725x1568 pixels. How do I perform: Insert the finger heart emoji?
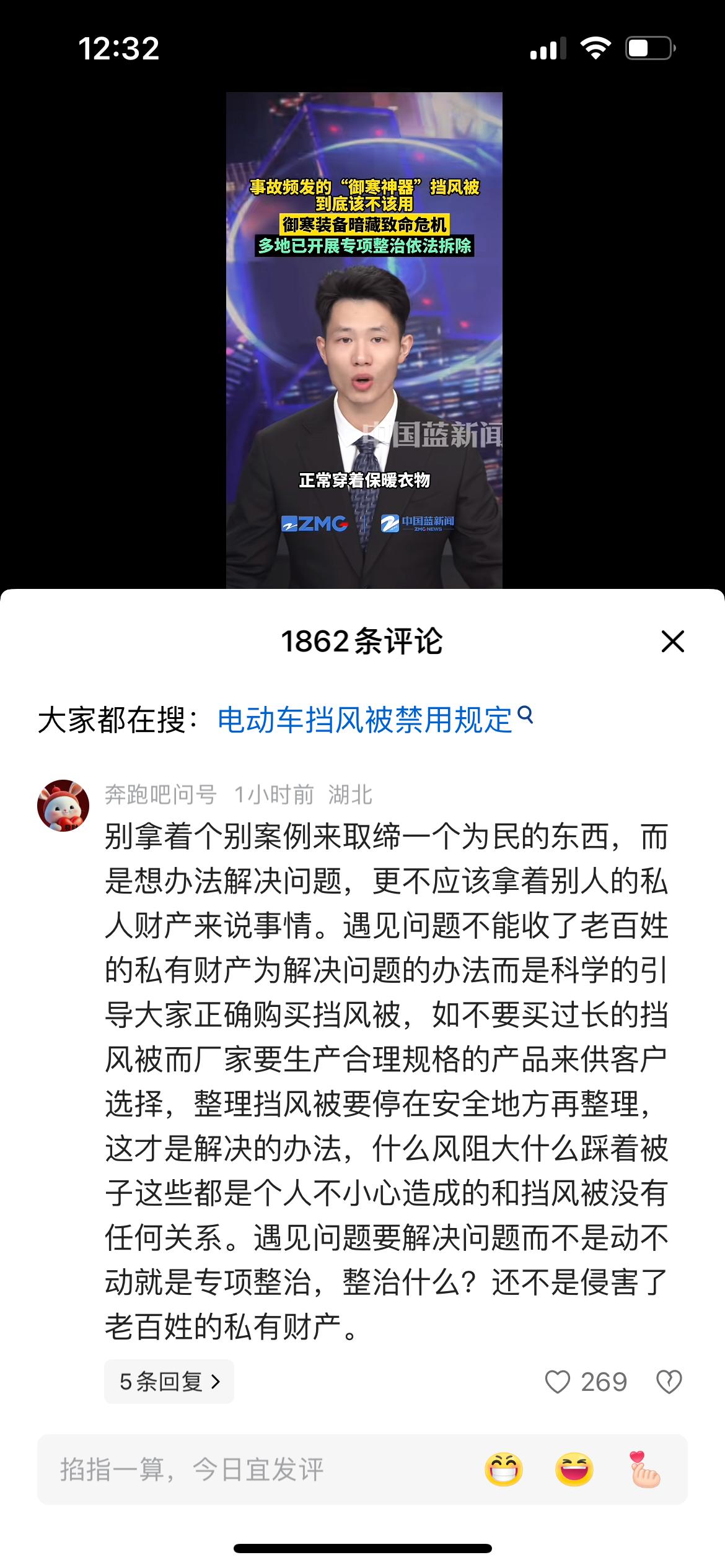coord(645,1470)
